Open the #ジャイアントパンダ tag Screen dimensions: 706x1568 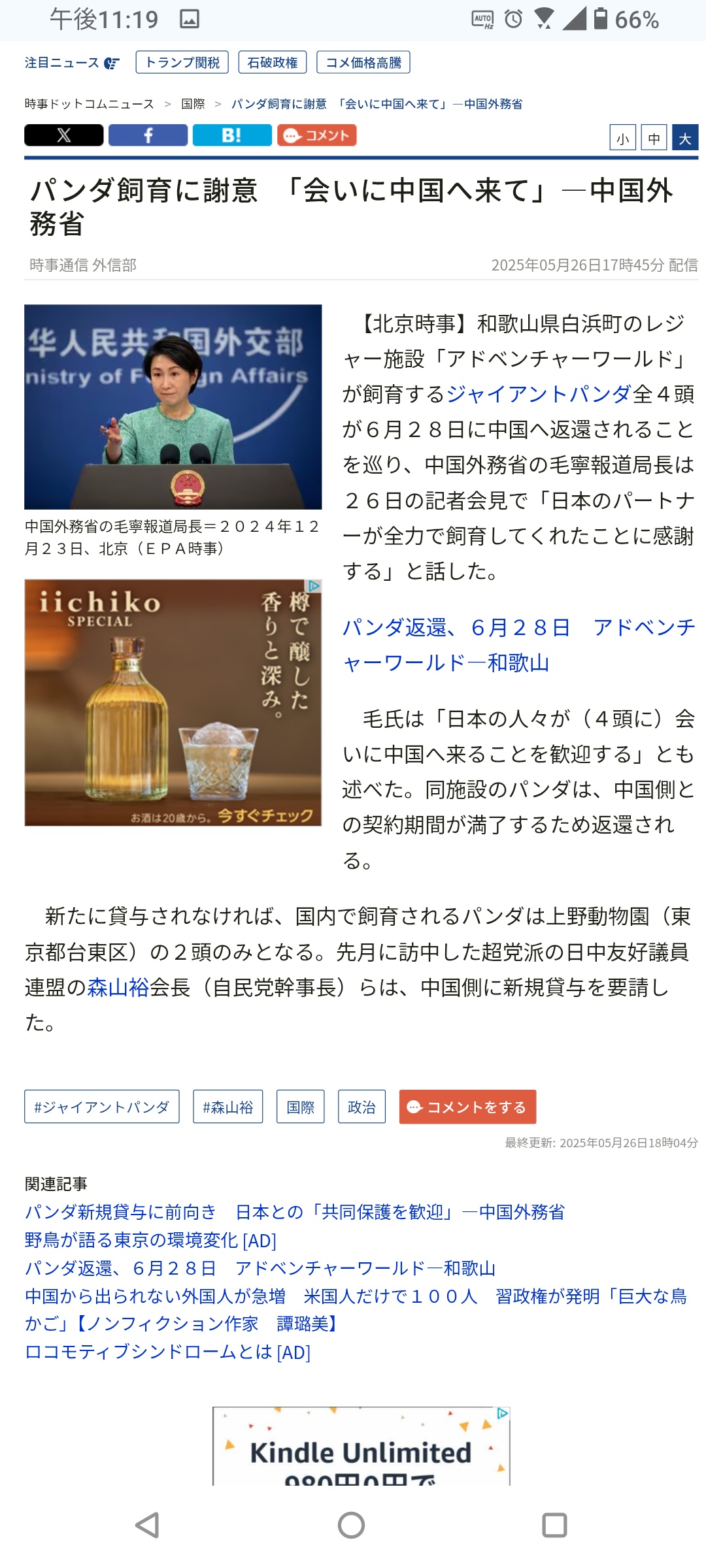point(102,1107)
